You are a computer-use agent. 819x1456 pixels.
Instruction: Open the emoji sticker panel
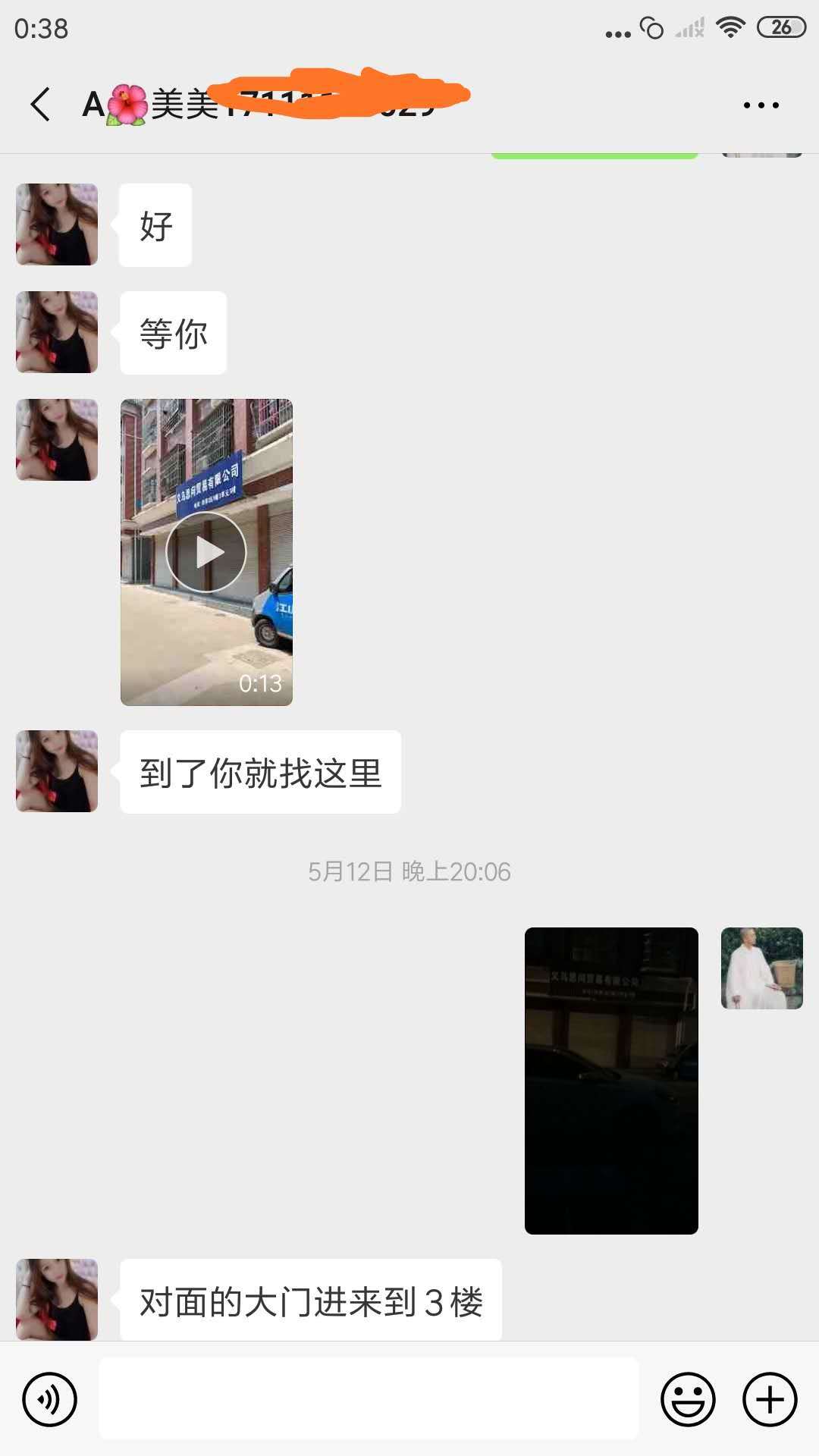tap(688, 1399)
